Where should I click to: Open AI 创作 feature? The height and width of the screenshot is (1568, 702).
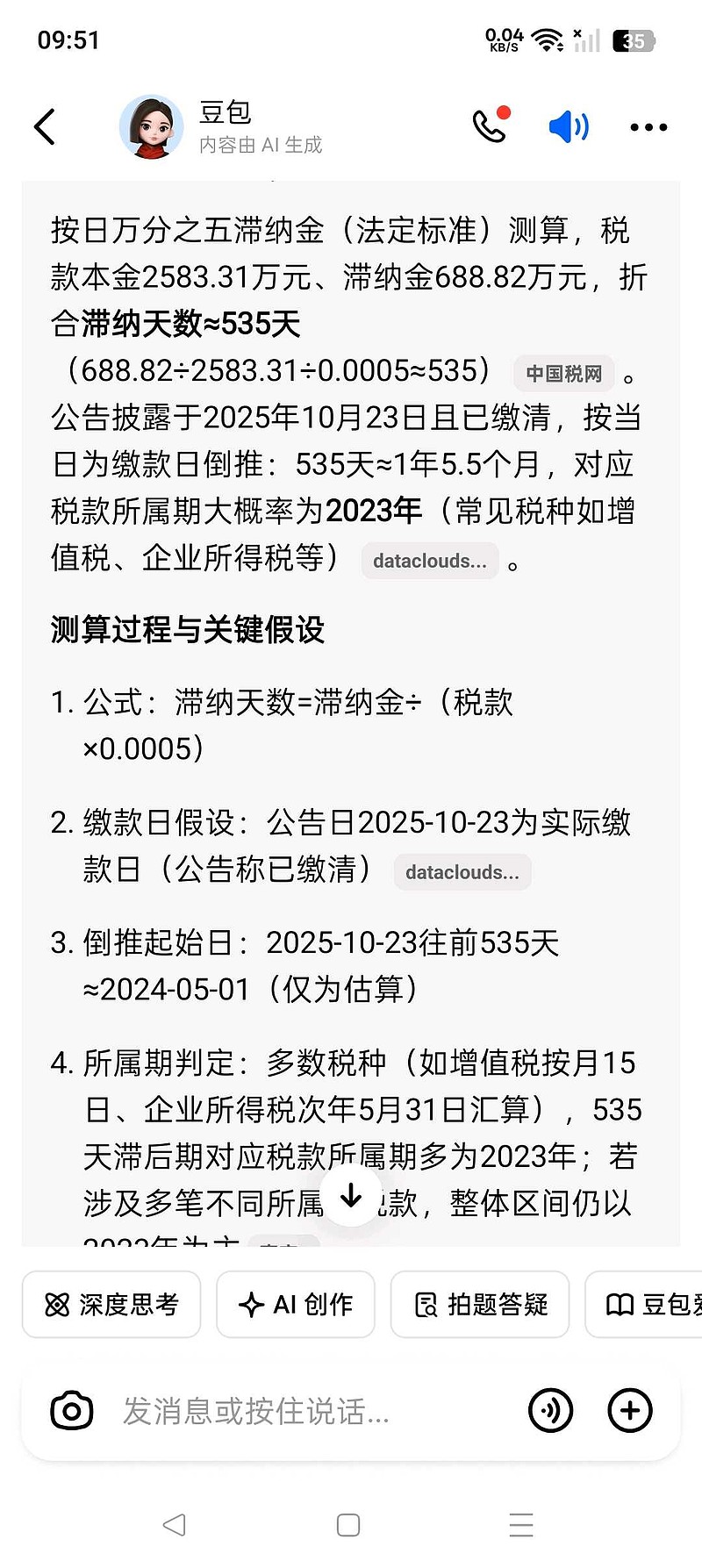pos(296,1305)
